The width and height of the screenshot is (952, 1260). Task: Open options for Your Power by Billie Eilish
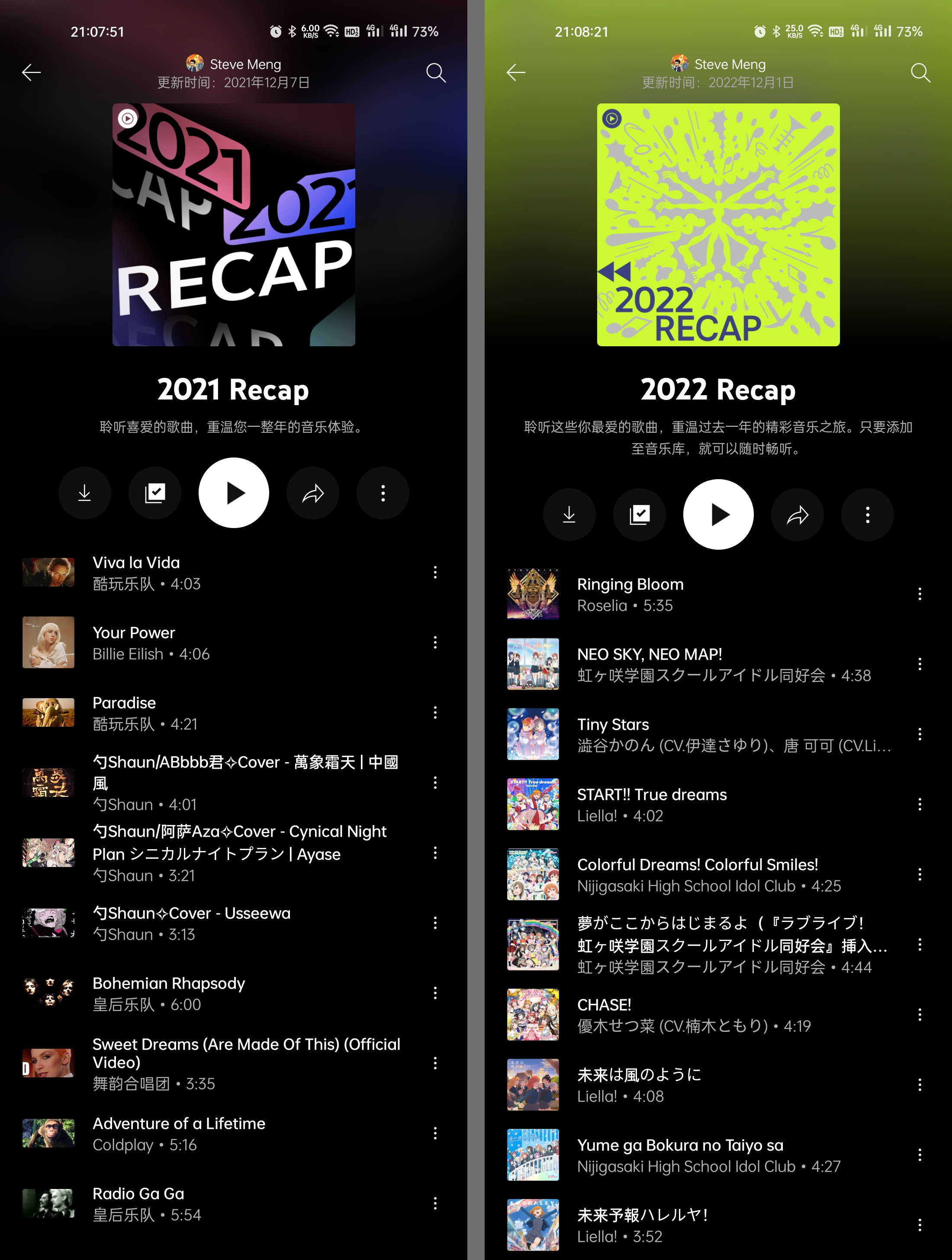tap(435, 642)
